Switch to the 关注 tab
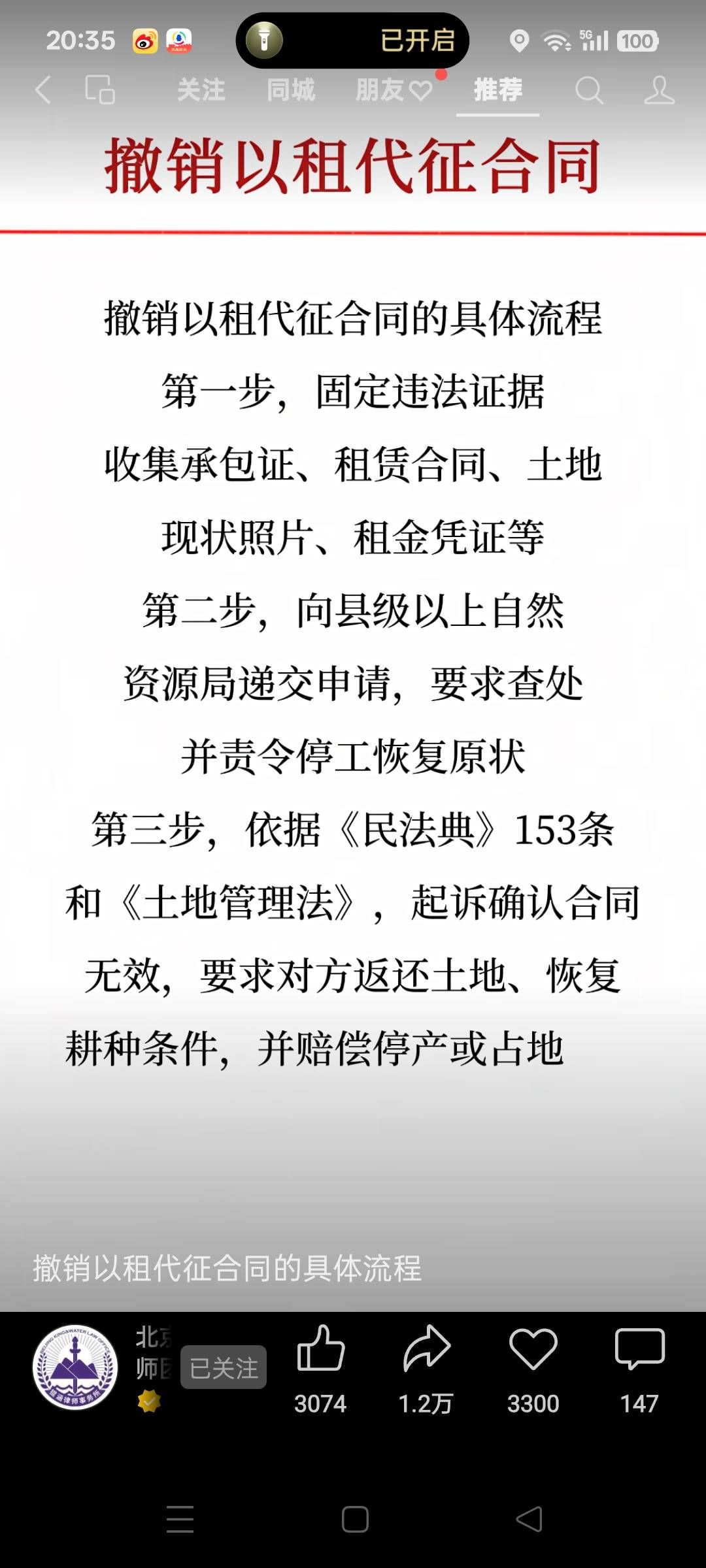706x1568 pixels. pyautogui.click(x=201, y=90)
